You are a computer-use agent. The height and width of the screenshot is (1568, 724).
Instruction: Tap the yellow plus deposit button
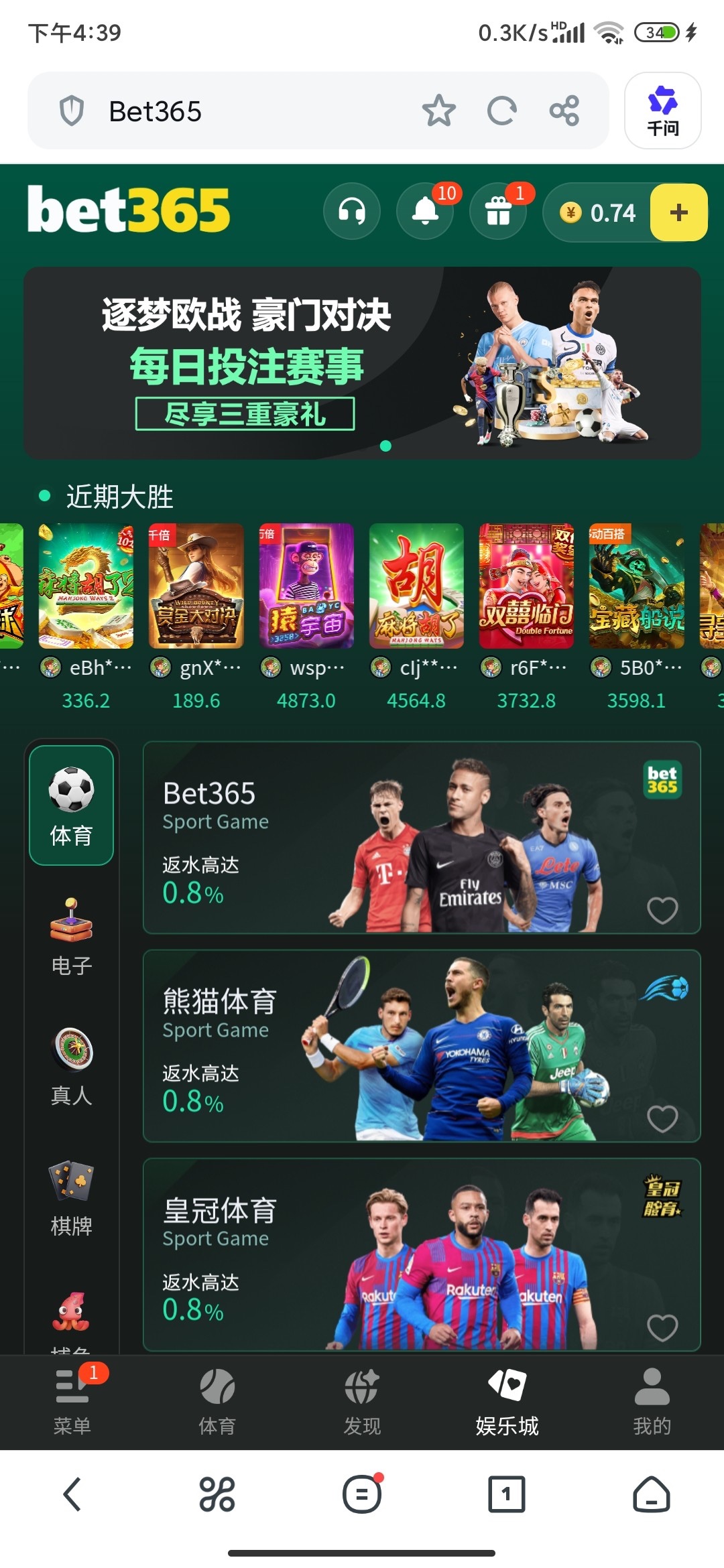coord(678,212)
